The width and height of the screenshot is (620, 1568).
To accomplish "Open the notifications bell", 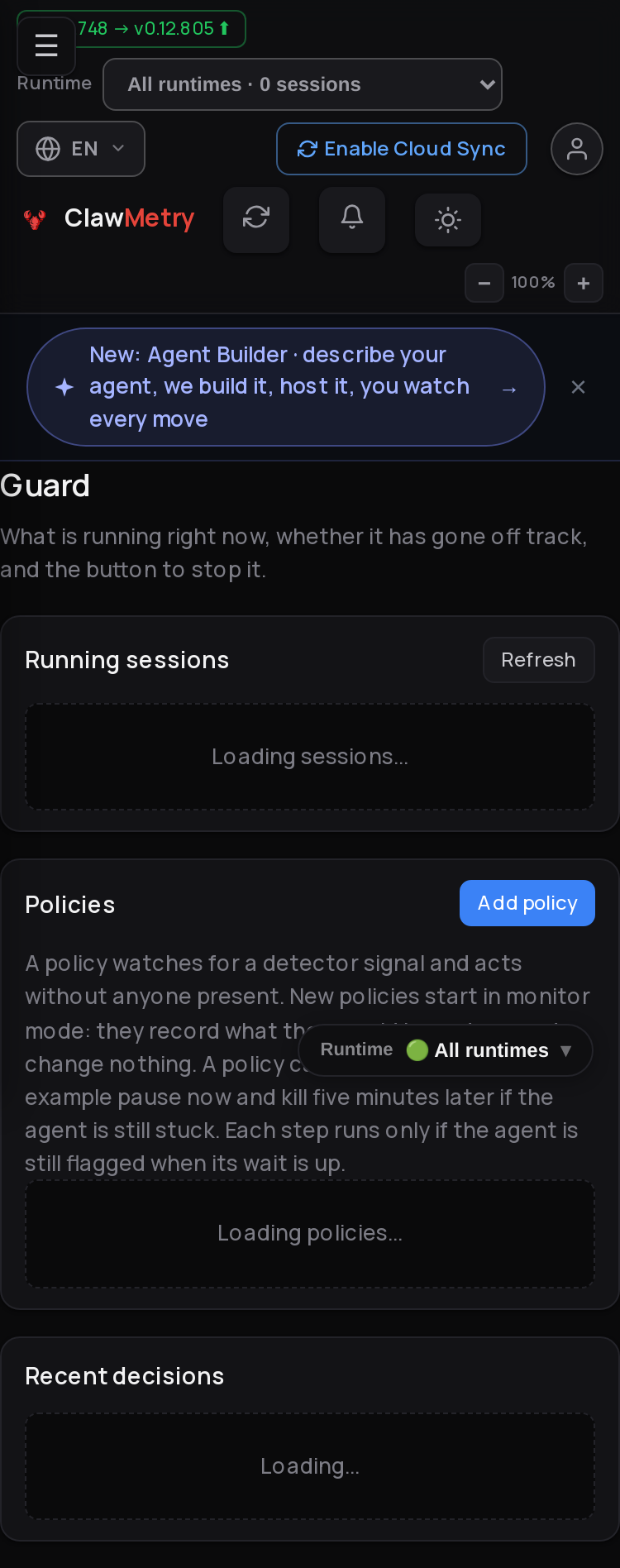I will (x=352, y=219).
